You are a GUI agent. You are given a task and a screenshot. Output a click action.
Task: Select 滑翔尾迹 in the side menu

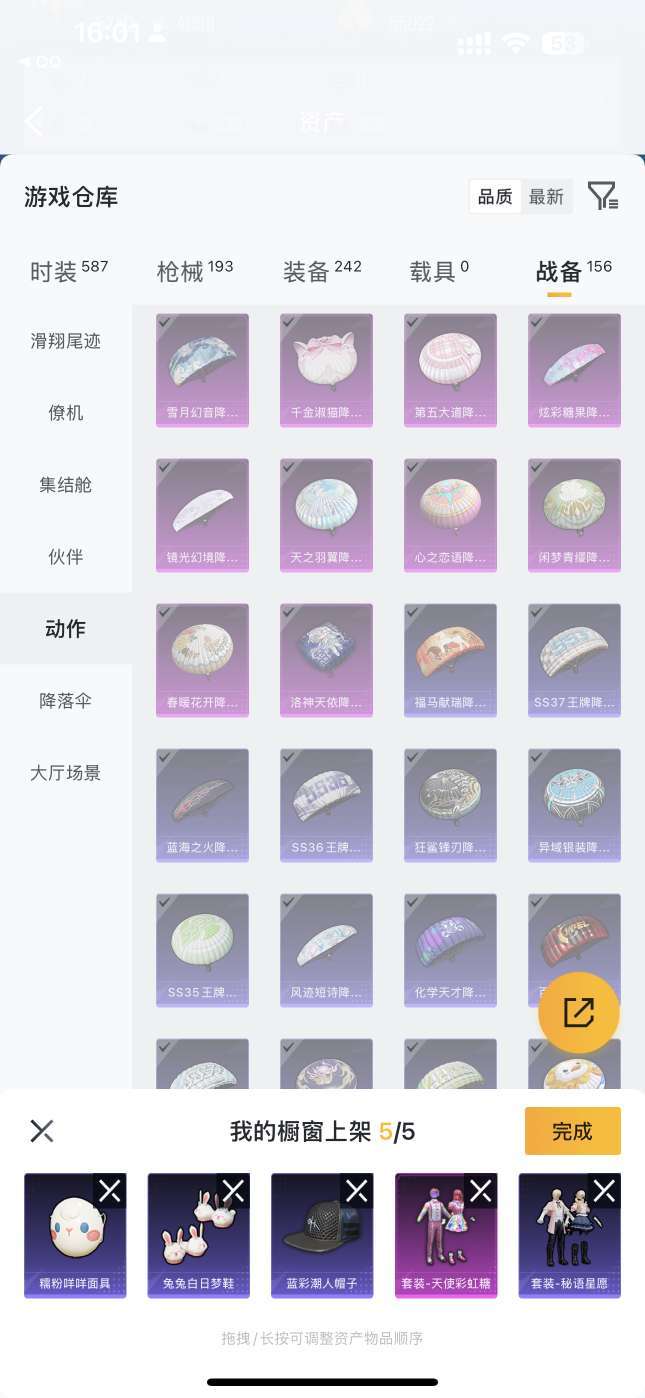pos(66,341)
